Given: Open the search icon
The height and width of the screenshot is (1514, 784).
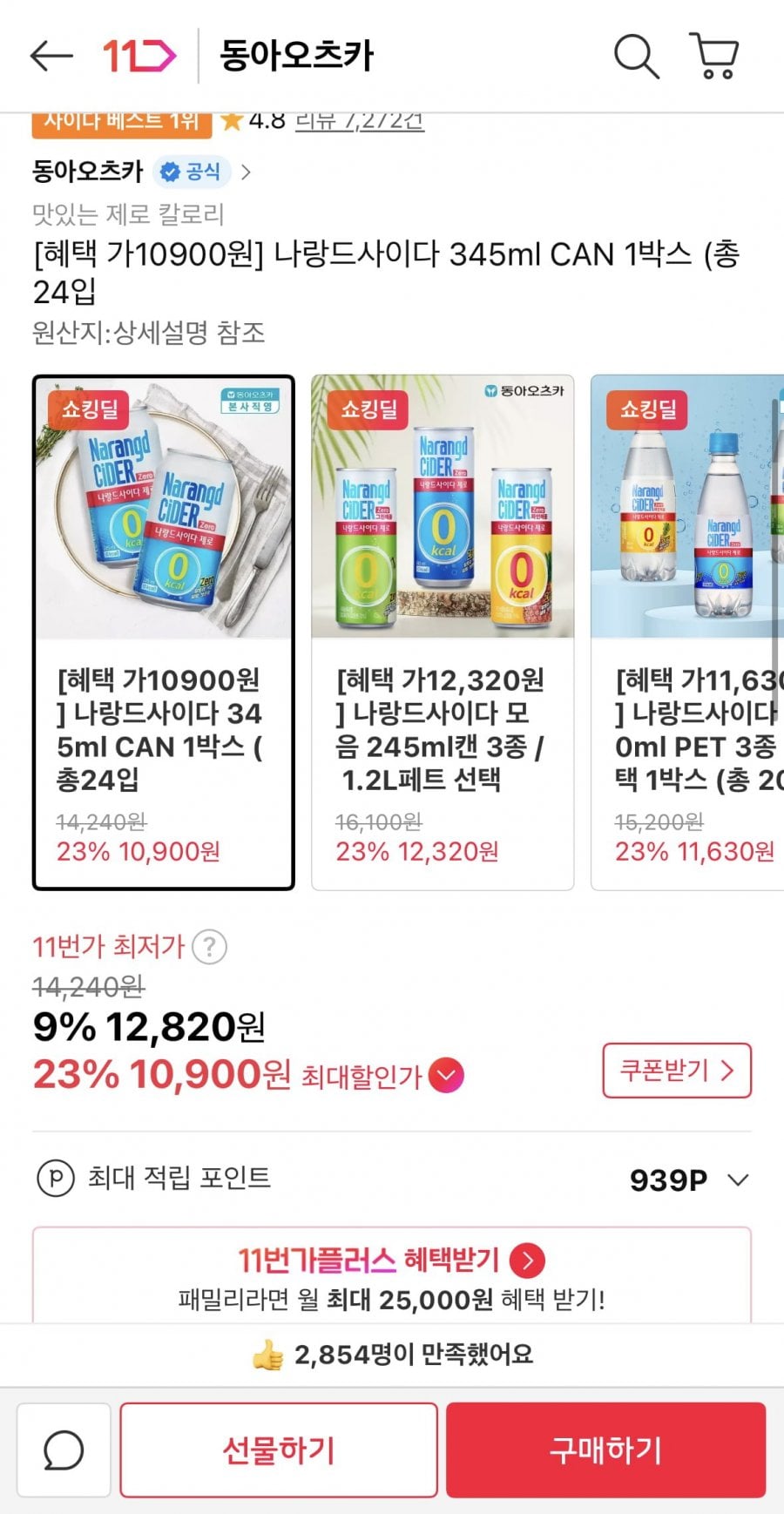Looking at the screenshot, I should 636,57.
